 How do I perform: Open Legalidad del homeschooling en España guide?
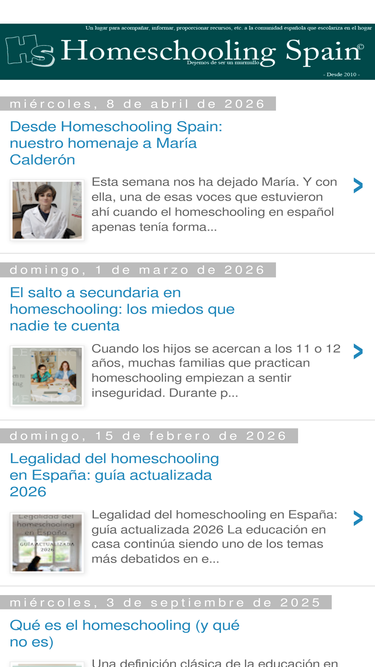click(x=114, y=475)
